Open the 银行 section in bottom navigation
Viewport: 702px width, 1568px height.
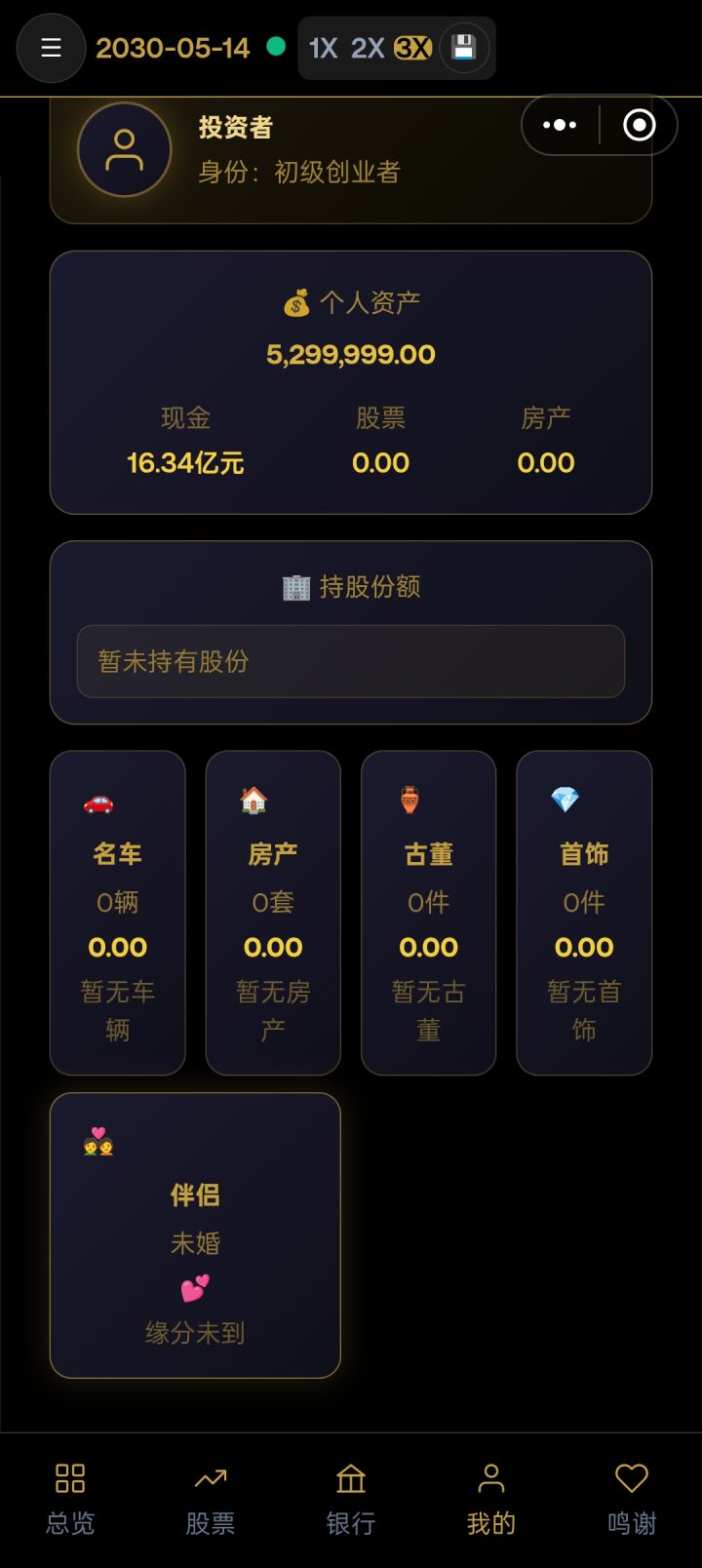349,1496
